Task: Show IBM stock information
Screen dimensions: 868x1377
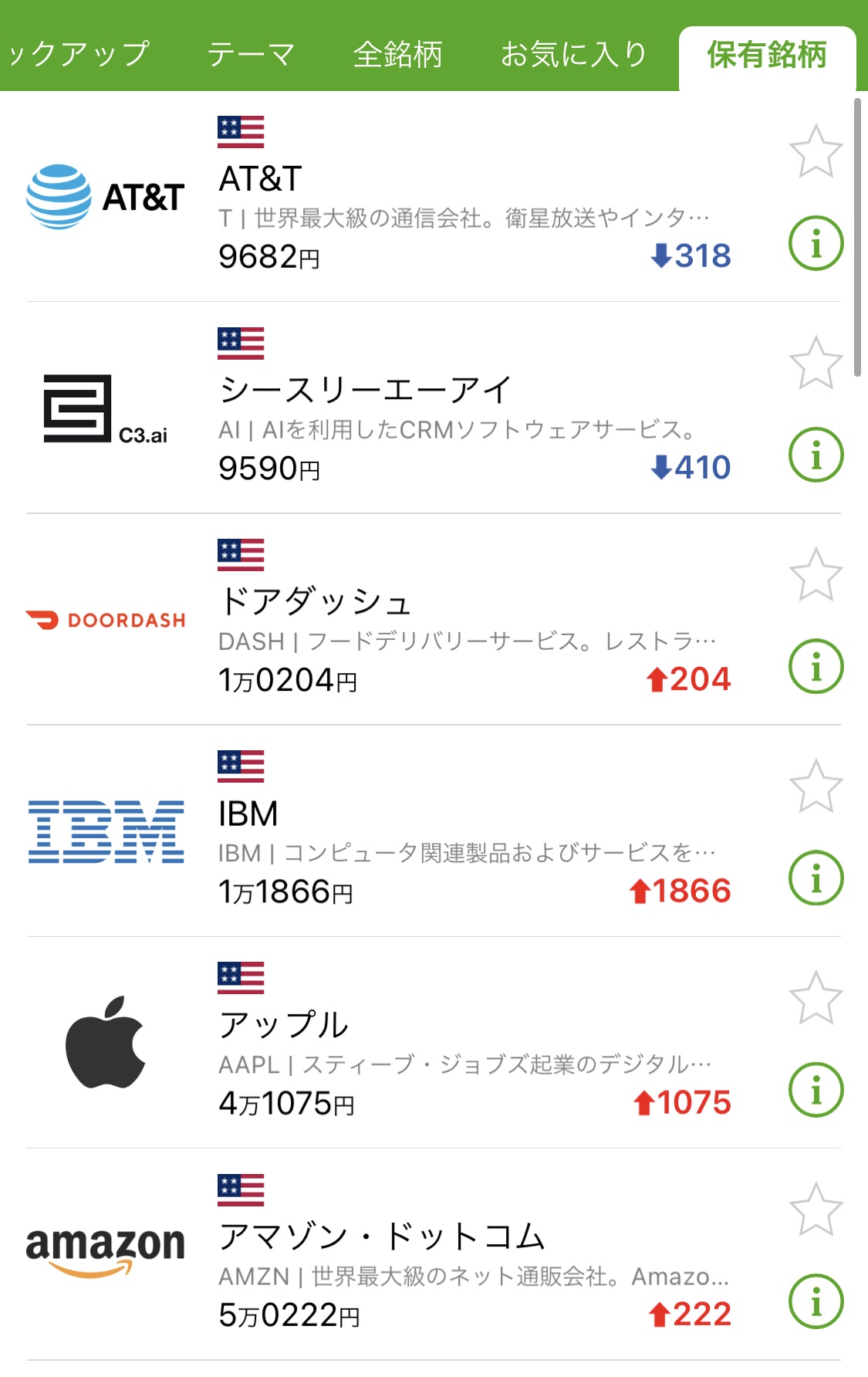Action: coord(816,878)
